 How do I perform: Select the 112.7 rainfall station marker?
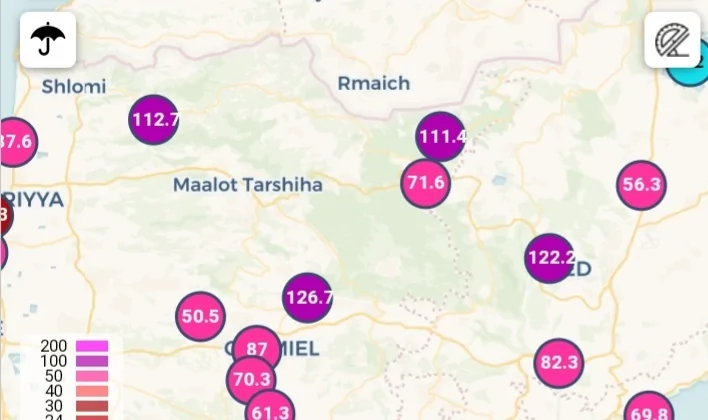click(154, 120)
